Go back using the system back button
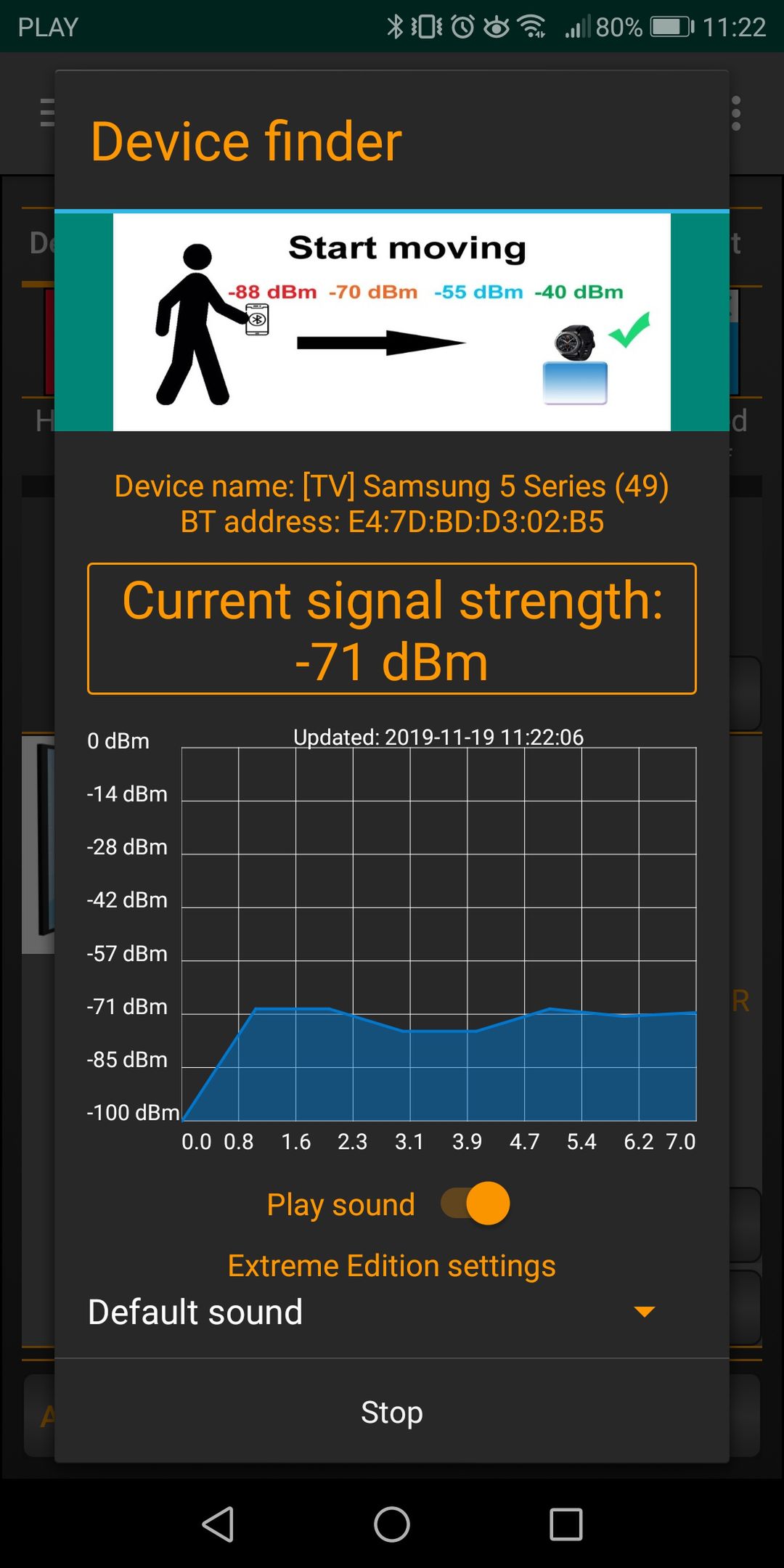Viewport: 784px width, 1568px height. pos(218,1524)
